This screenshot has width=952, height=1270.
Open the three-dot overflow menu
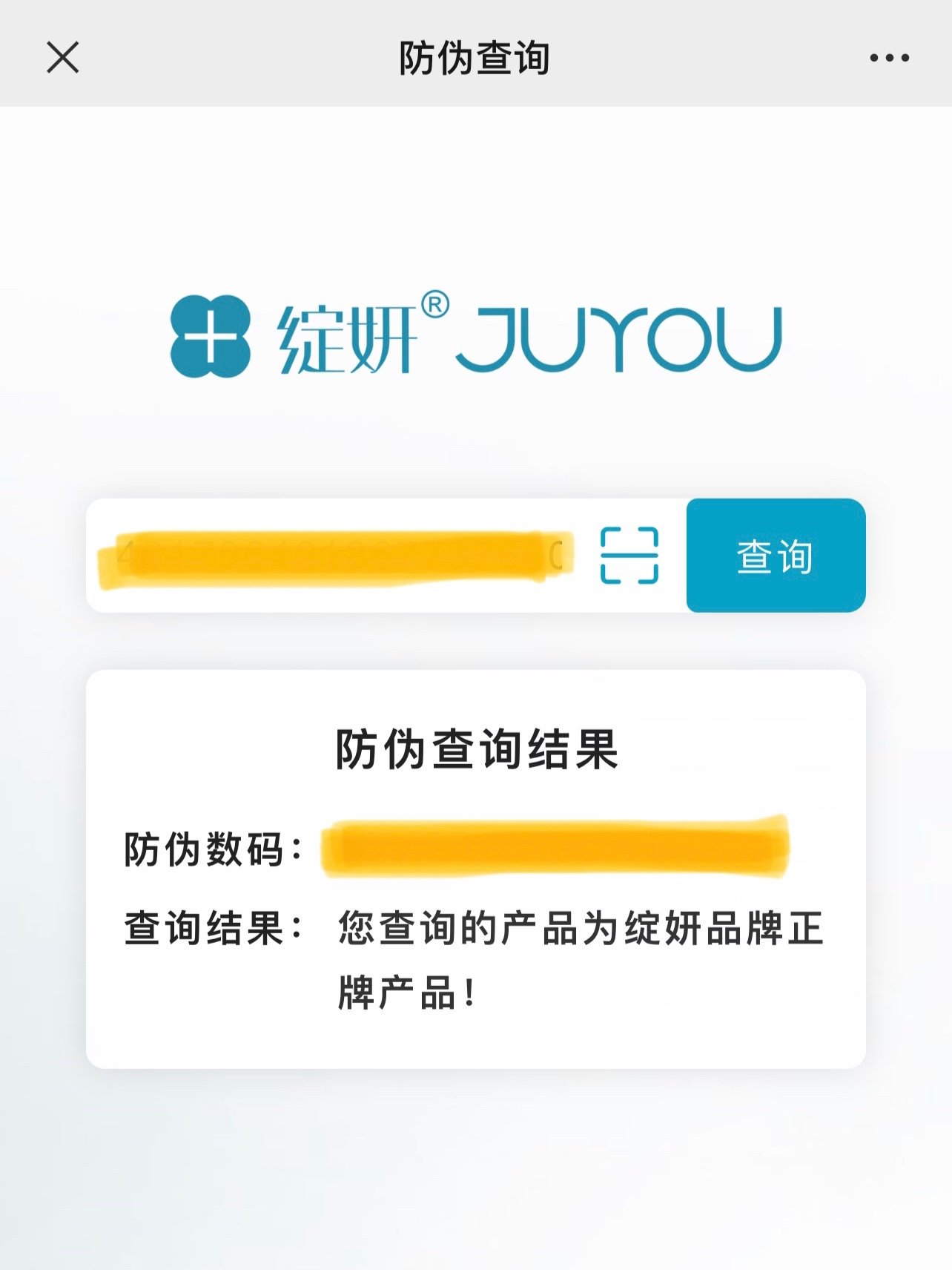pos(889,58)
